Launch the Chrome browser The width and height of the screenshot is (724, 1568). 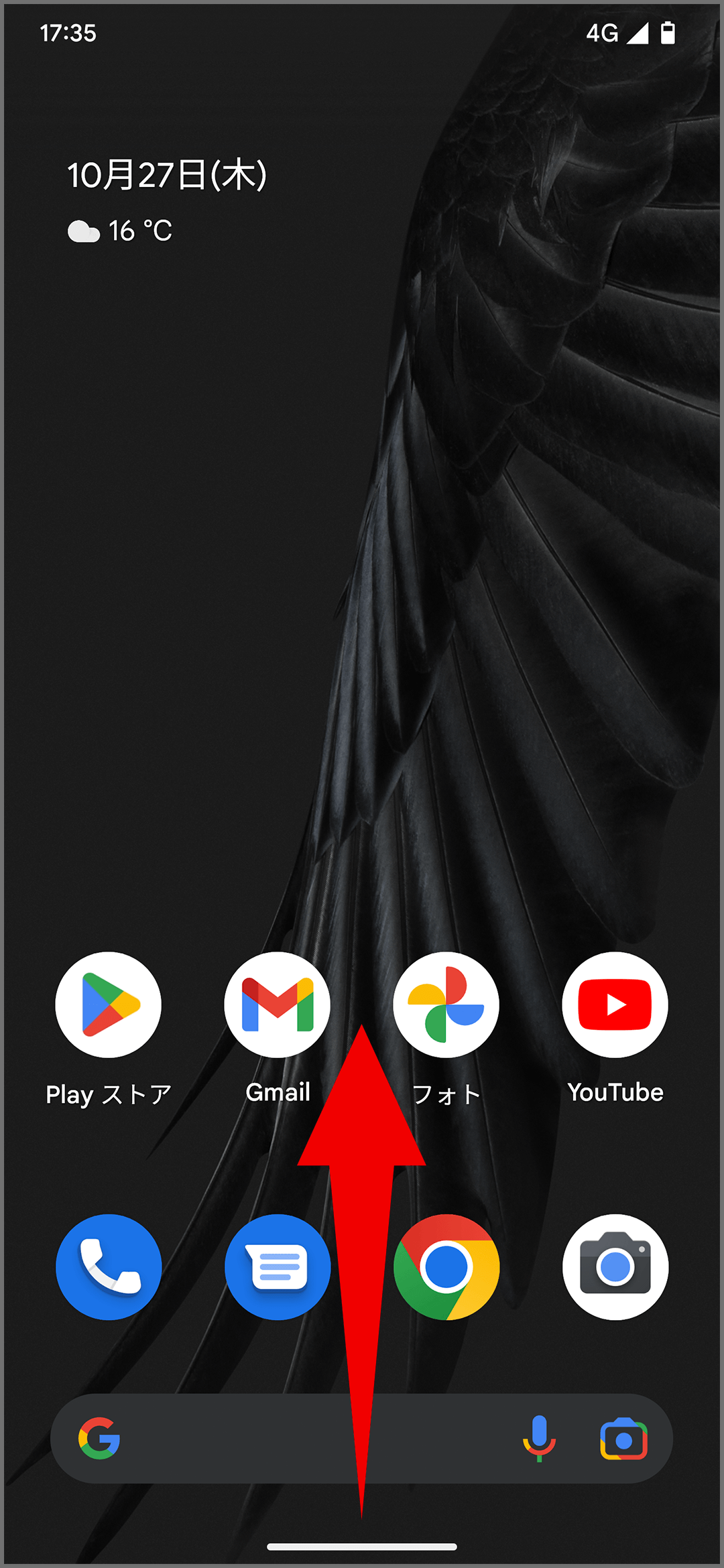(x=446, y=1267)
